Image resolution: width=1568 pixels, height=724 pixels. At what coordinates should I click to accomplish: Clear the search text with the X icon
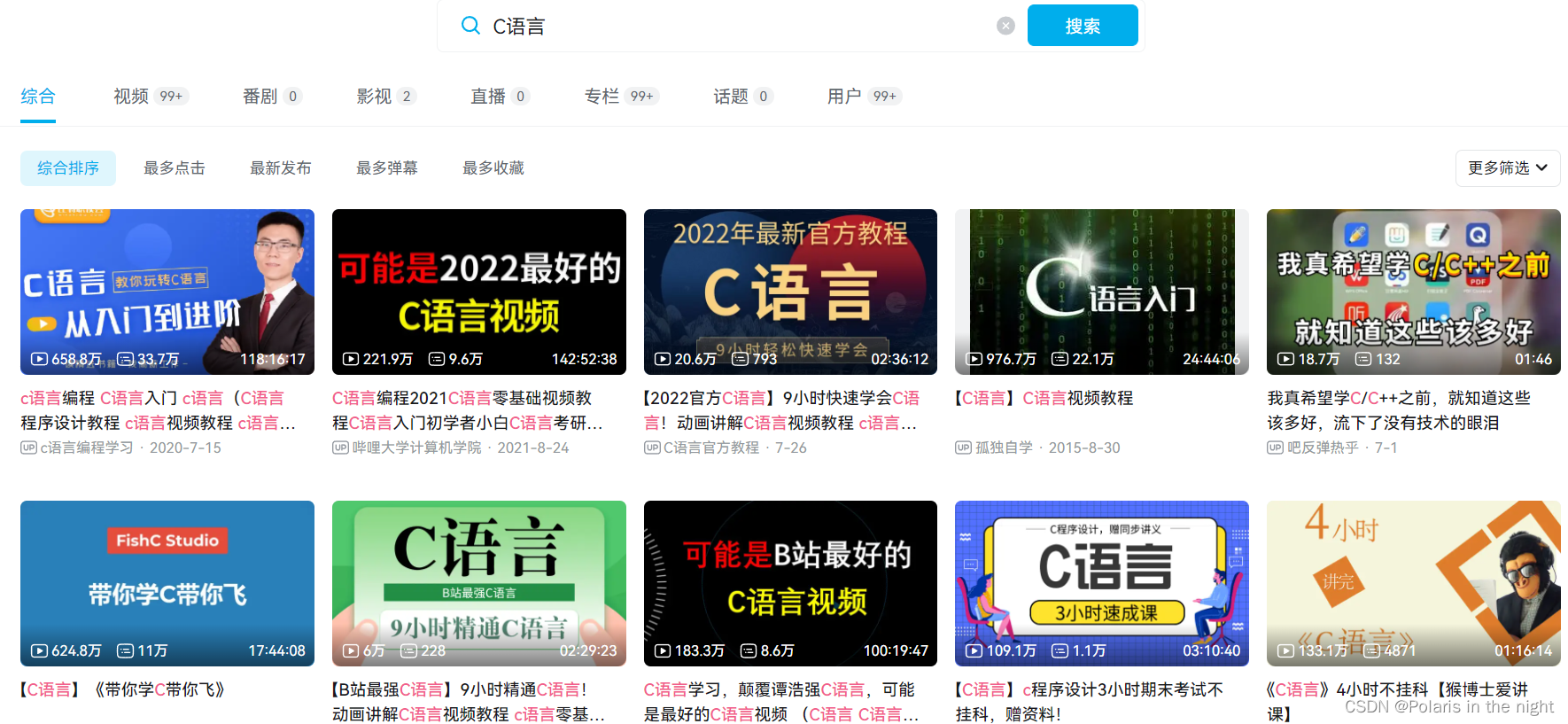pos(1005,26)
